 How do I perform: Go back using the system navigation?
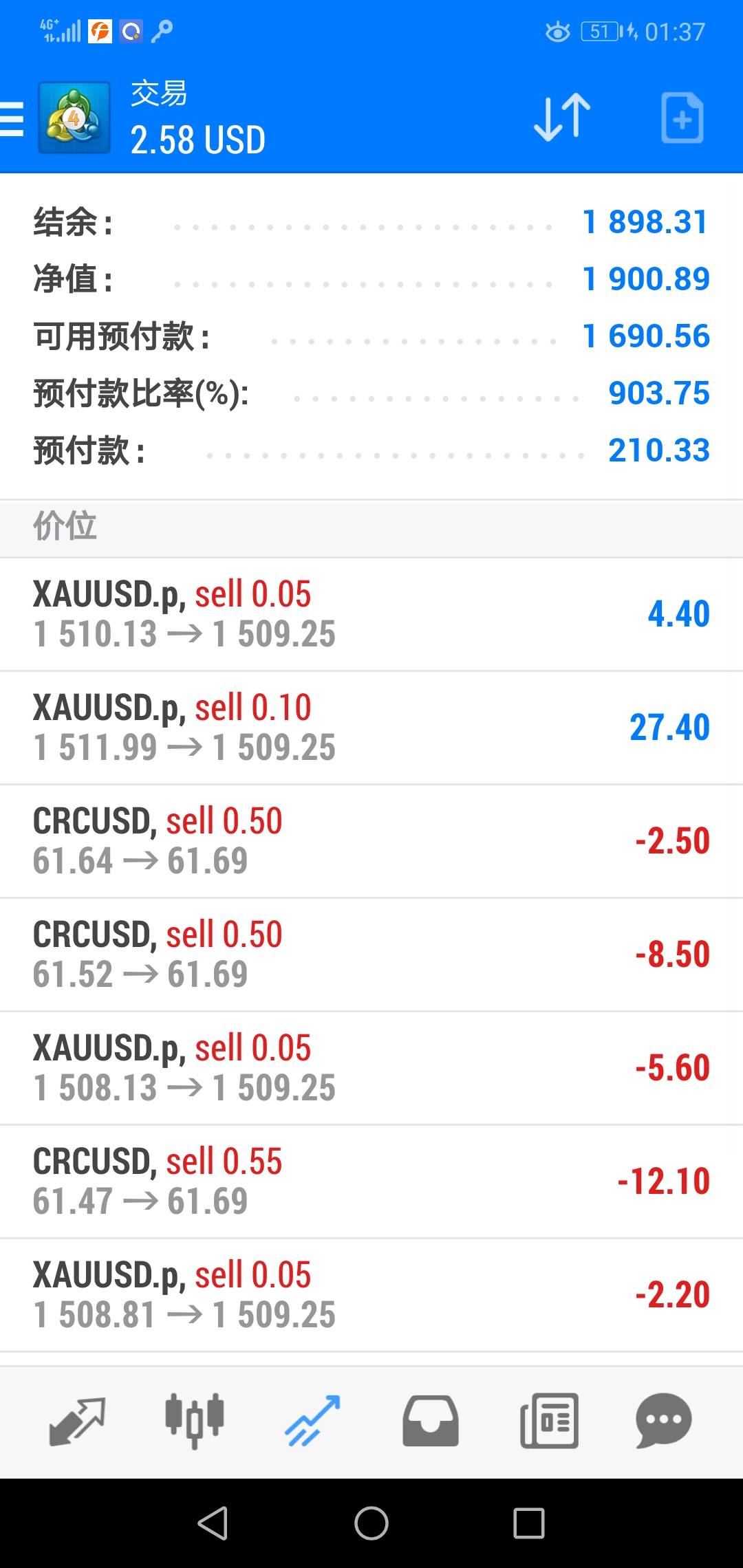tap(213, 1523)
